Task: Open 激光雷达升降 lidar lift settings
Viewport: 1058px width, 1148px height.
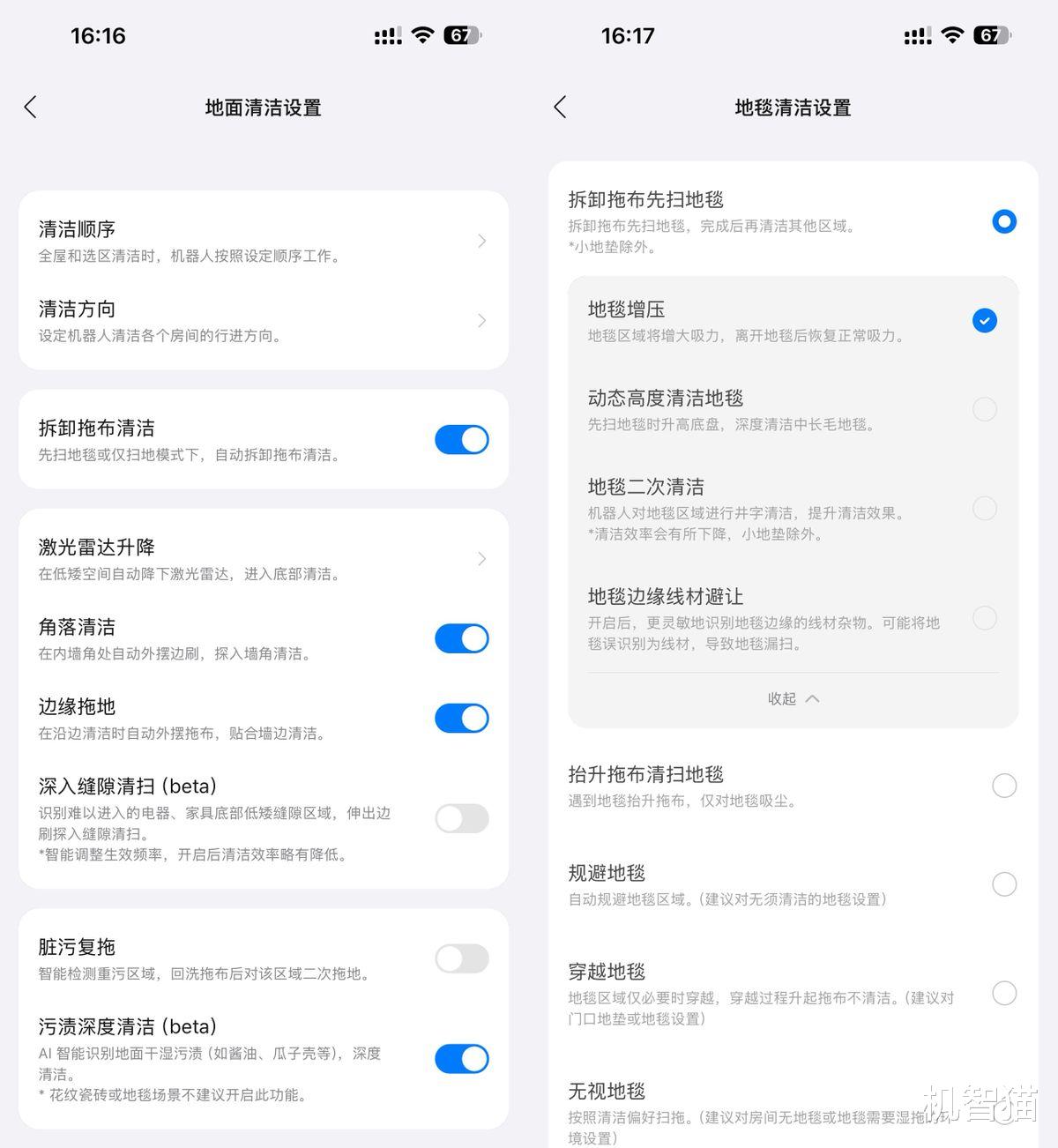Action: [261, 558]
